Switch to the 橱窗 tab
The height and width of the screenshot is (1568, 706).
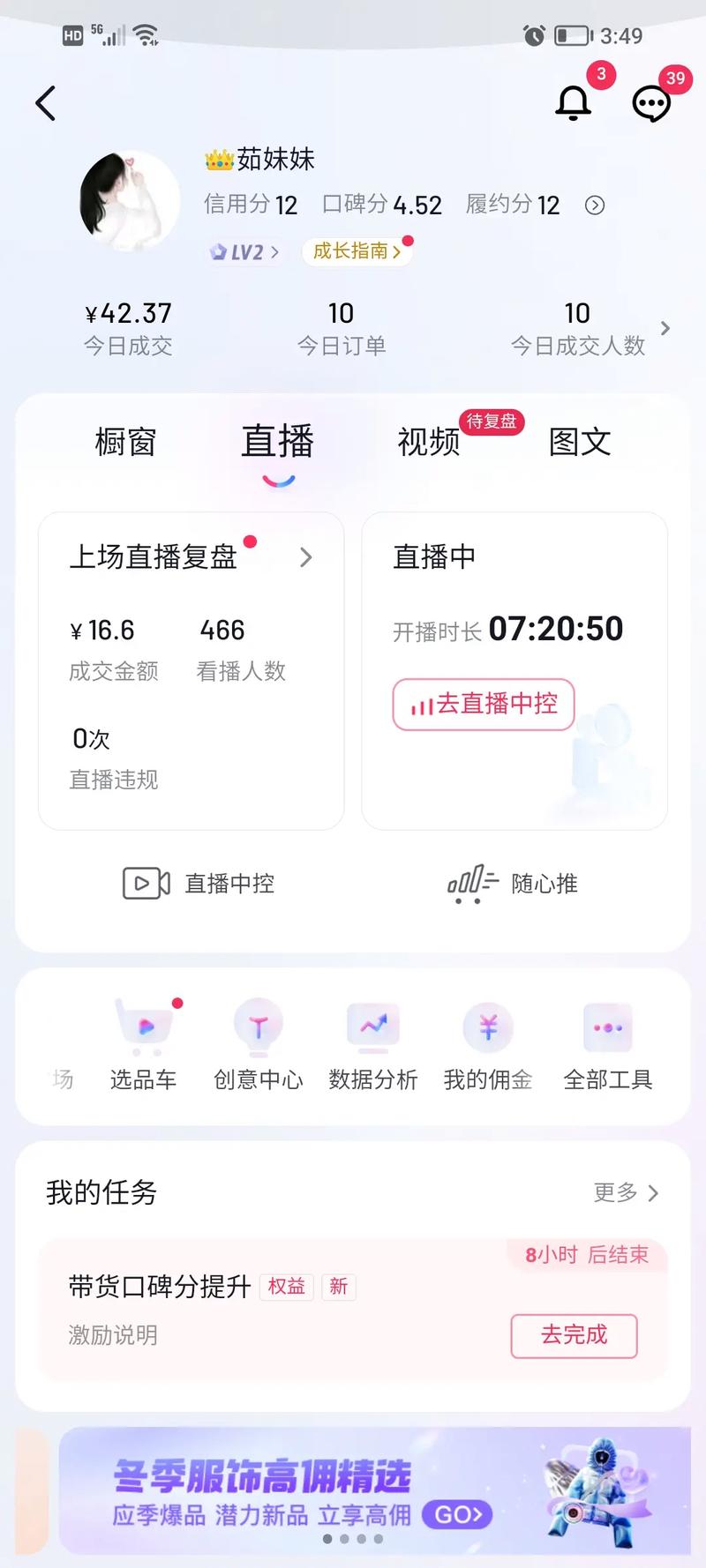coord(126,443)
